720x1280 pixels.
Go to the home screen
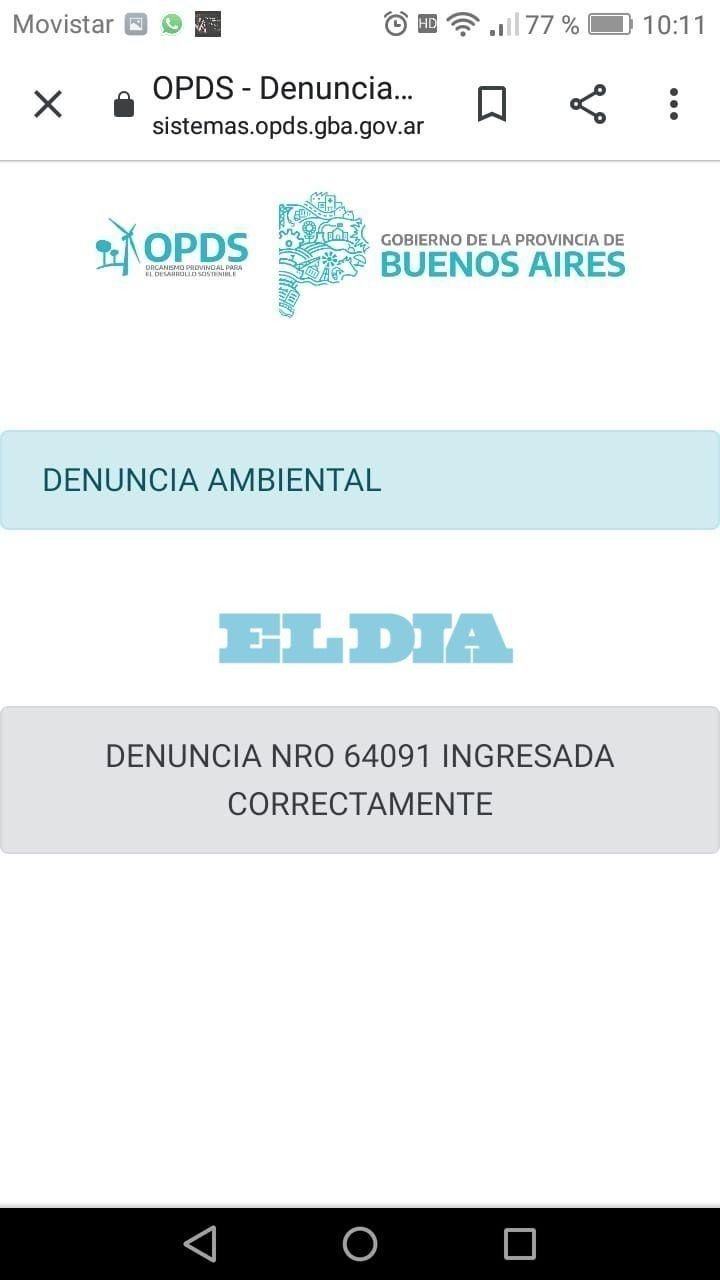click(x=360, y=1244)
